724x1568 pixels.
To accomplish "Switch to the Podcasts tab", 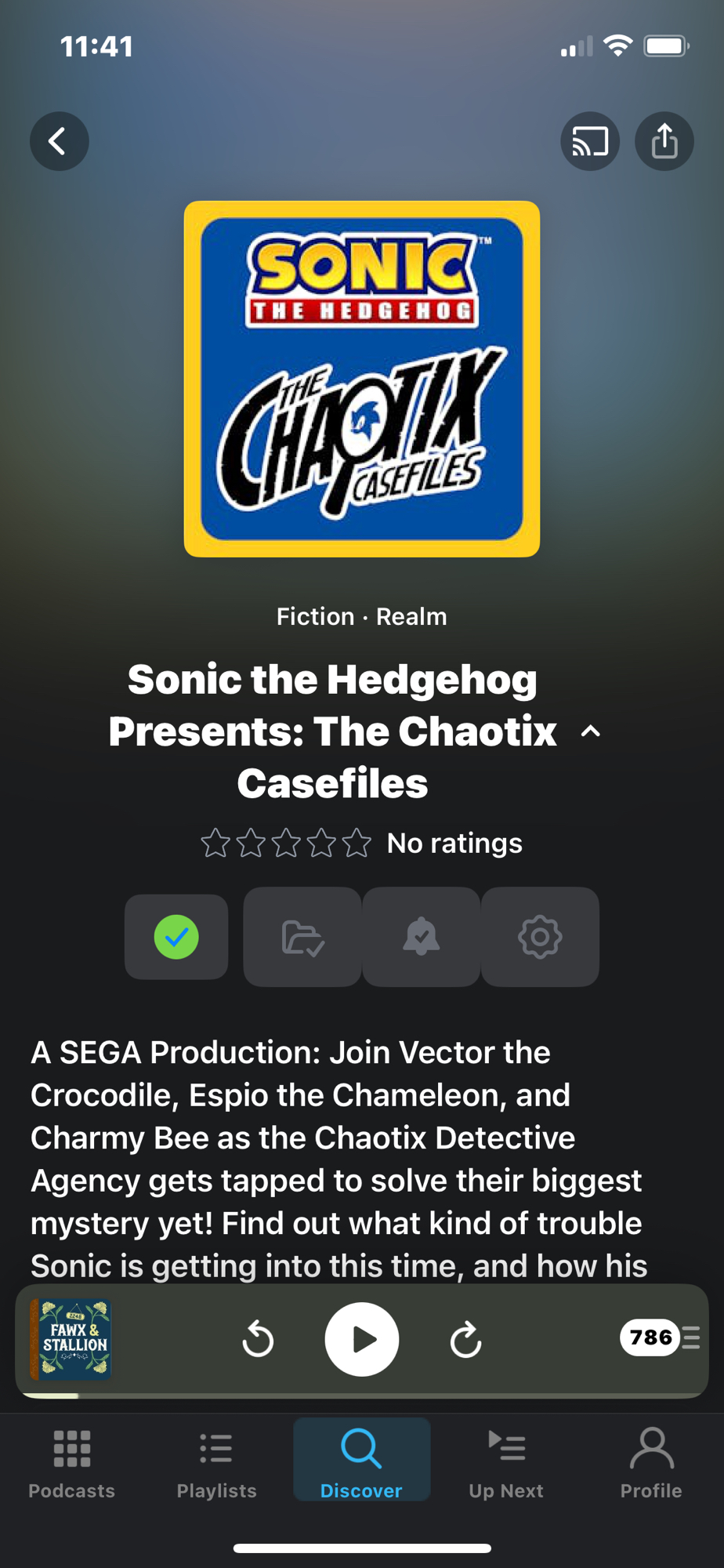I will 72,1462.
